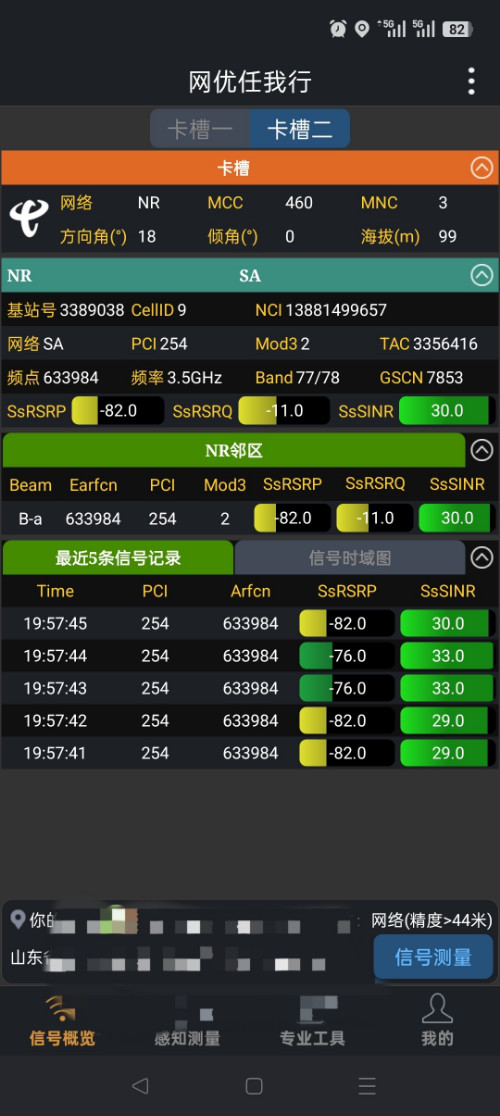Go to the system home screen
The image size is (500, 1116).
pyautogui.click(x=254, y=1085)
